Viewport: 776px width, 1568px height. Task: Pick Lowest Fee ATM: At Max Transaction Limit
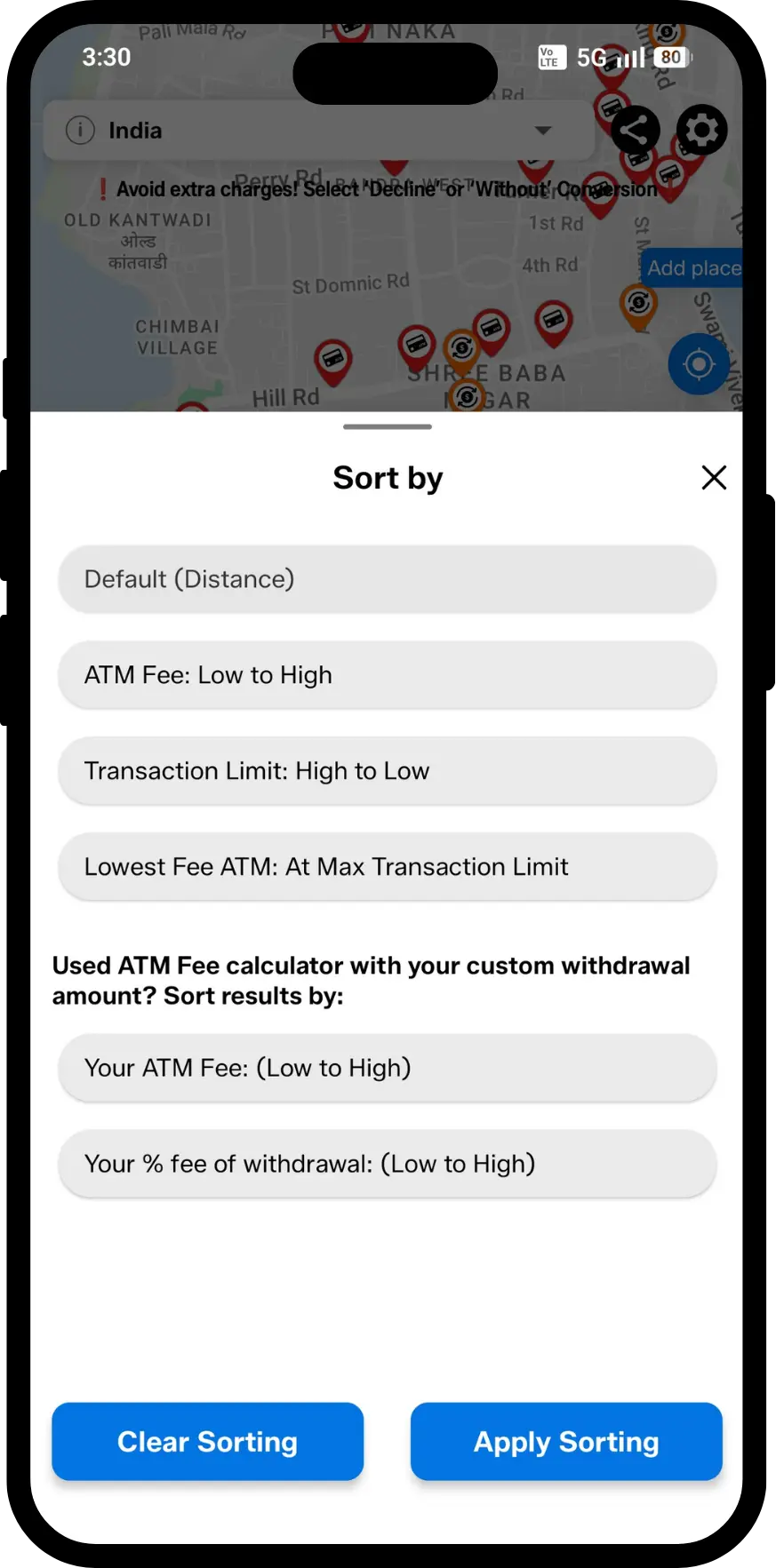(387, 866)
